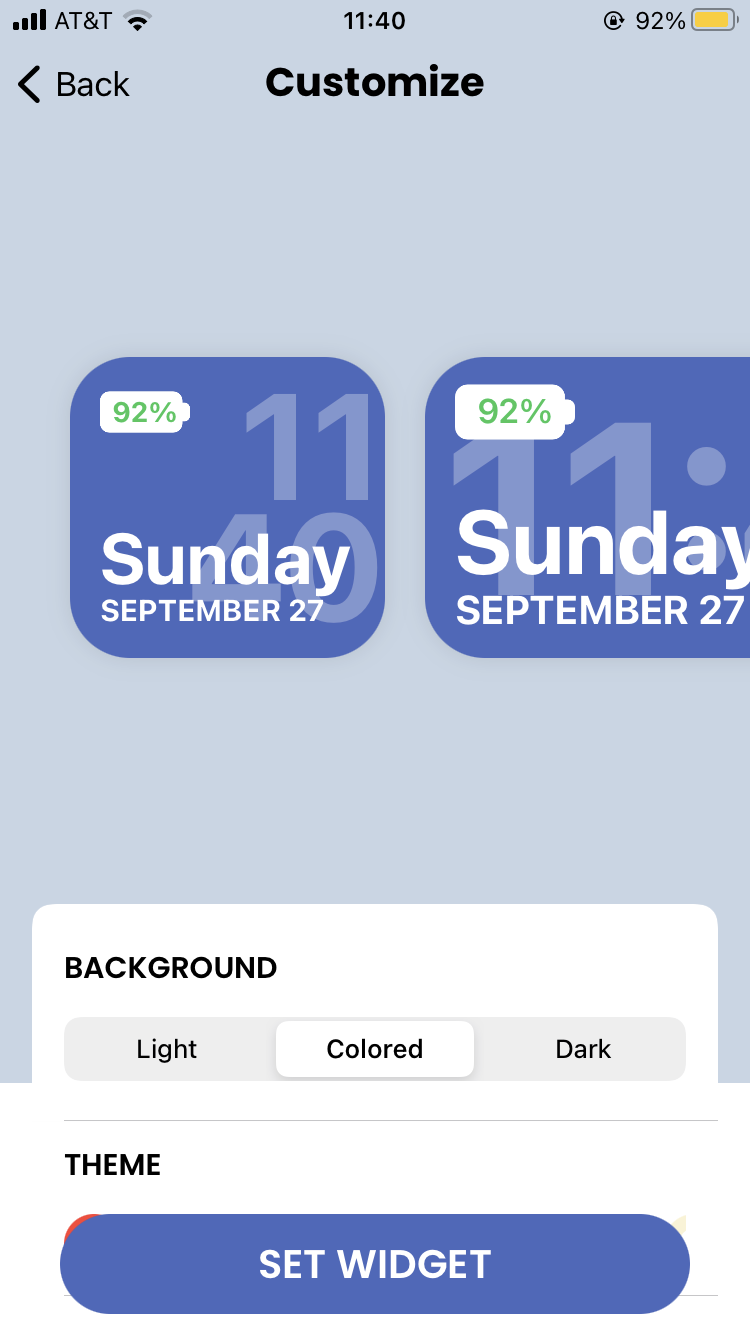The image size is (750, 1334).
Task: Switch background to Dark
Action: 583,1049
